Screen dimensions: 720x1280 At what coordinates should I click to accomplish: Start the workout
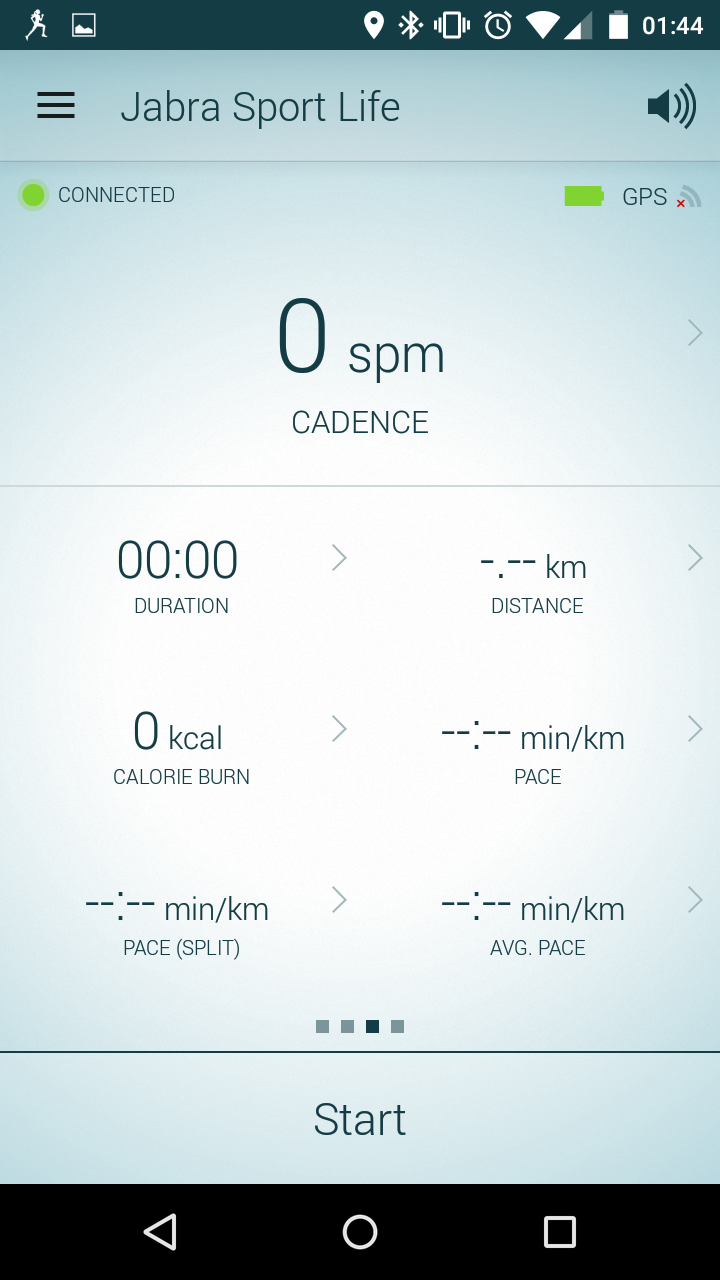[x=360, y=1119]
